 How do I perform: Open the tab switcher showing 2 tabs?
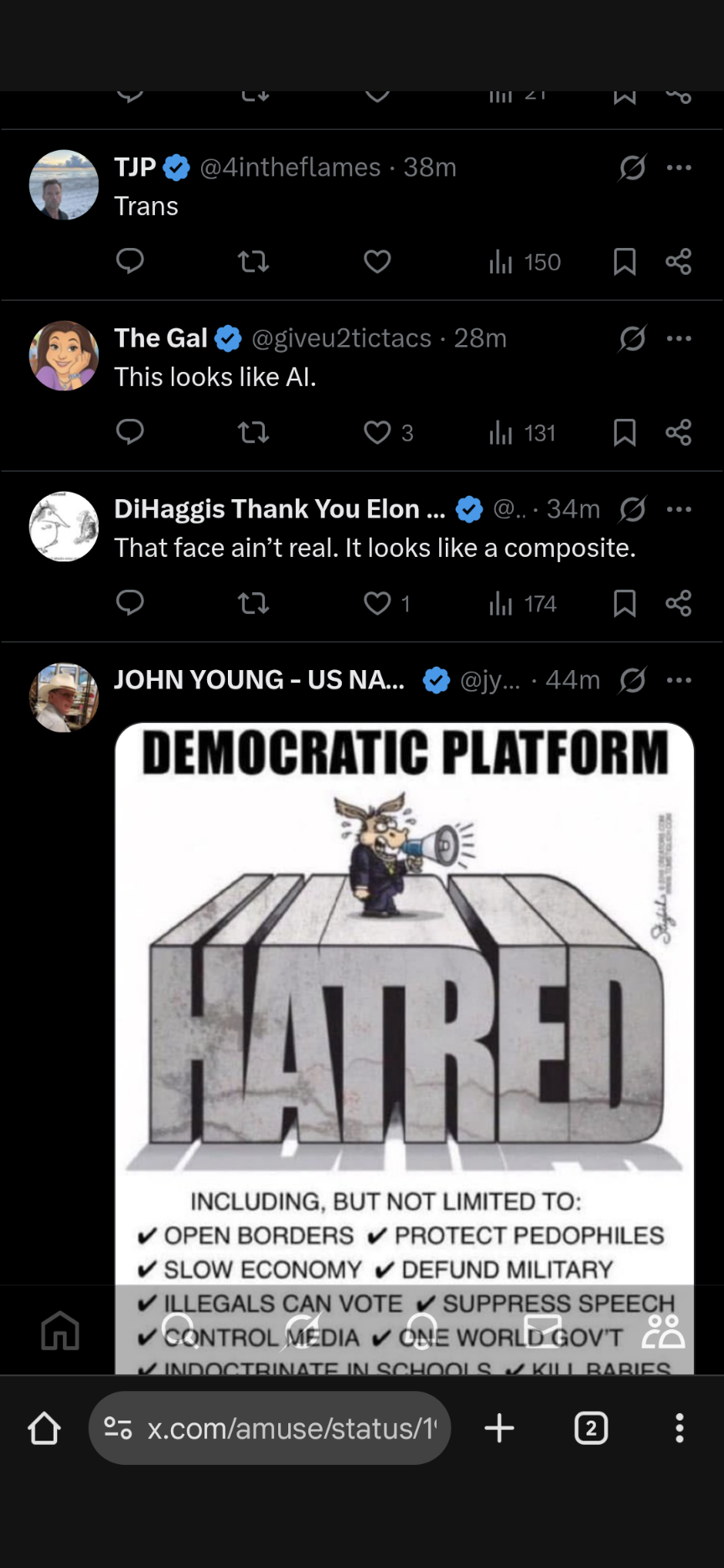click(591, 1428)
